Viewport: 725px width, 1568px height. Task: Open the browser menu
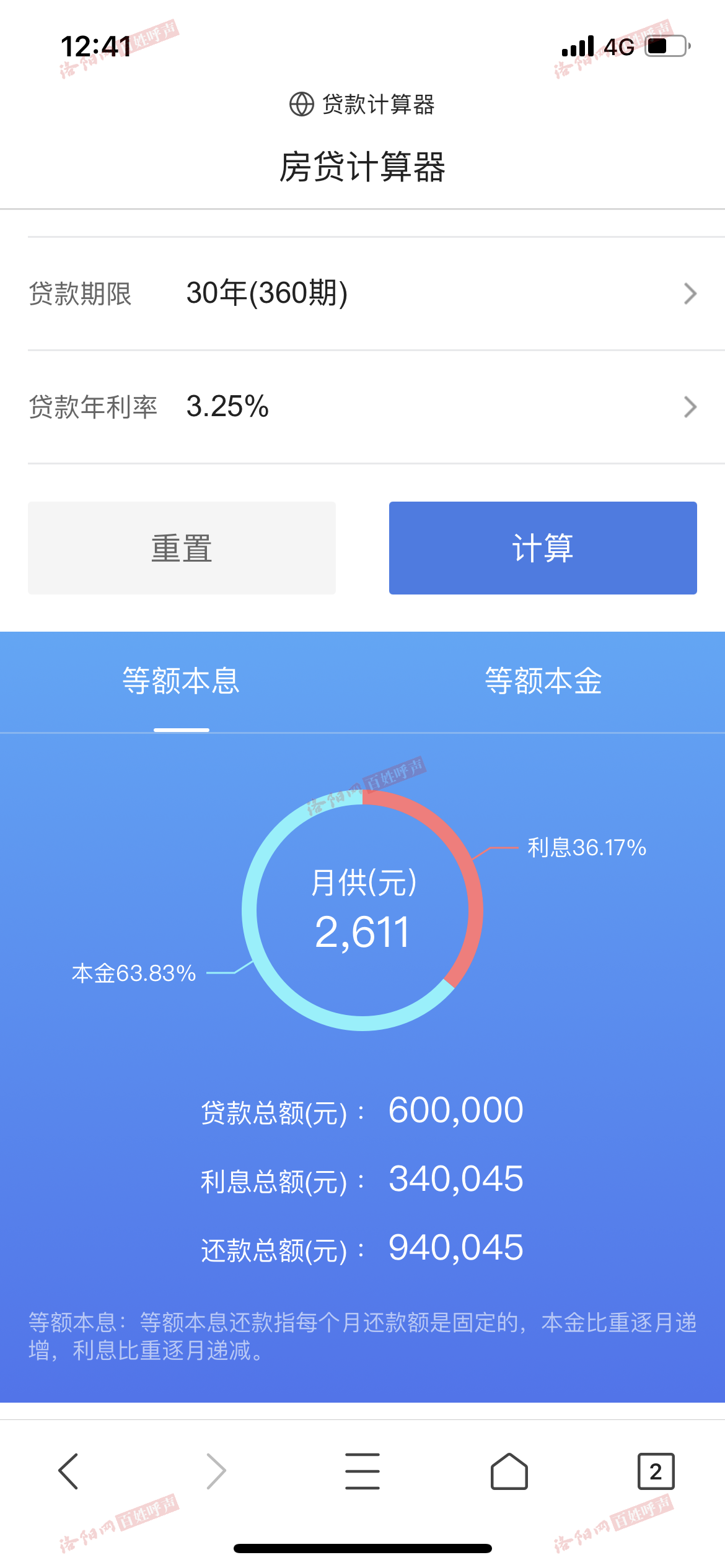(362, 1471)
